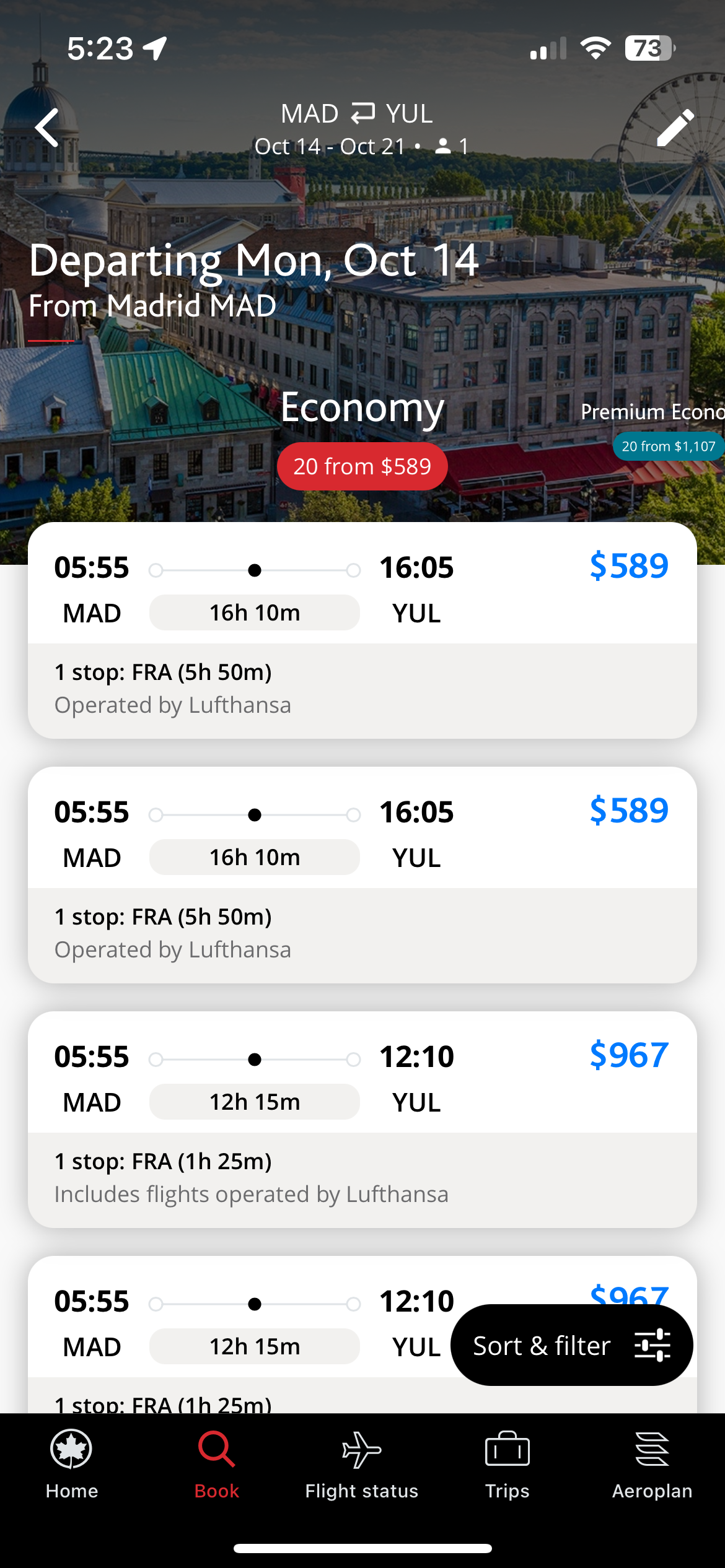
Task: Tap the round-trip swap icon between MAD and YUL
Action: tap(362, 112)
